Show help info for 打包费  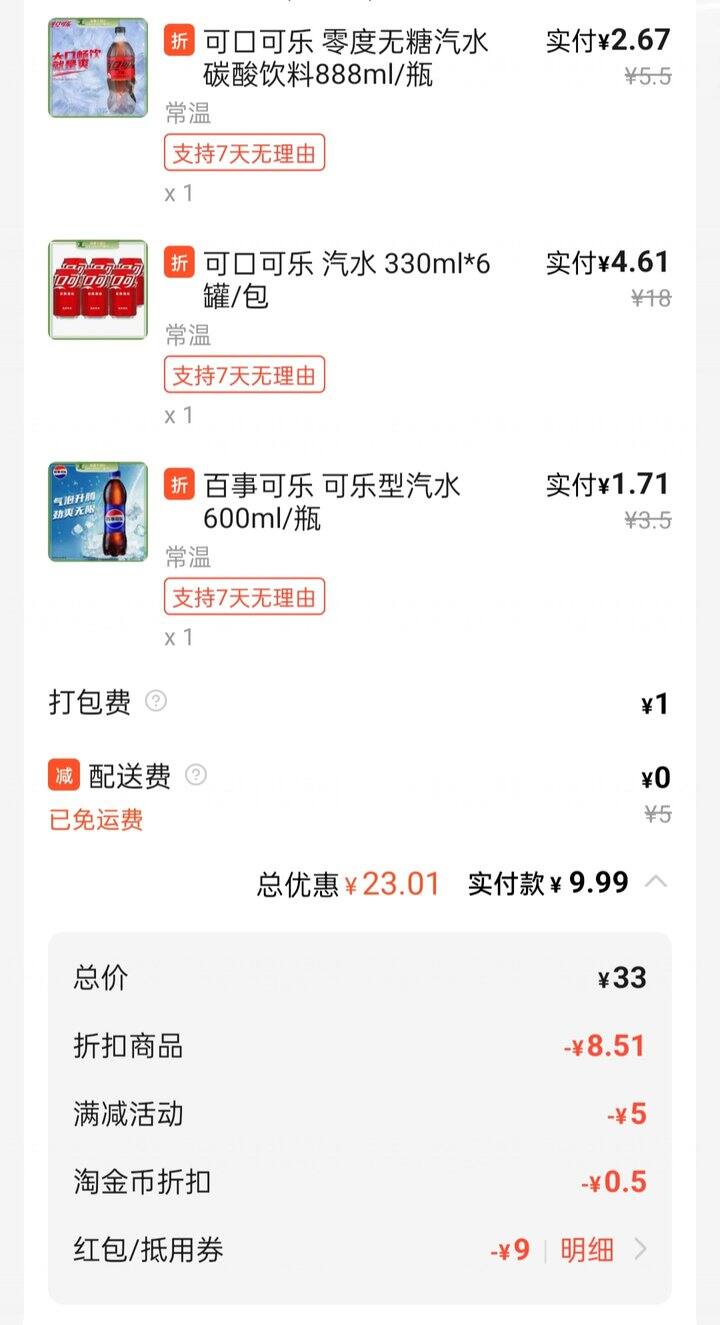click(156, 701)
